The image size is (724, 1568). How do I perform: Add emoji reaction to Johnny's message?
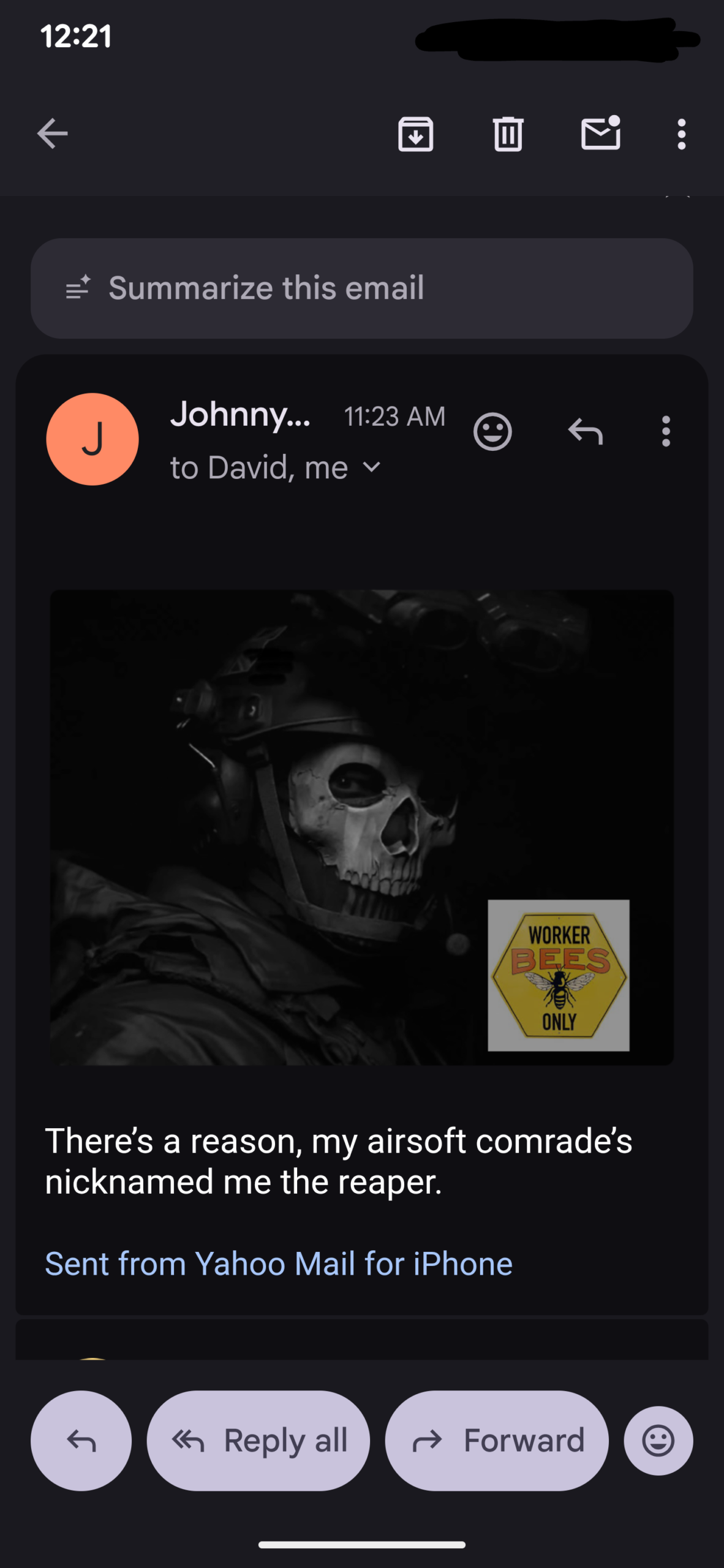492,432
